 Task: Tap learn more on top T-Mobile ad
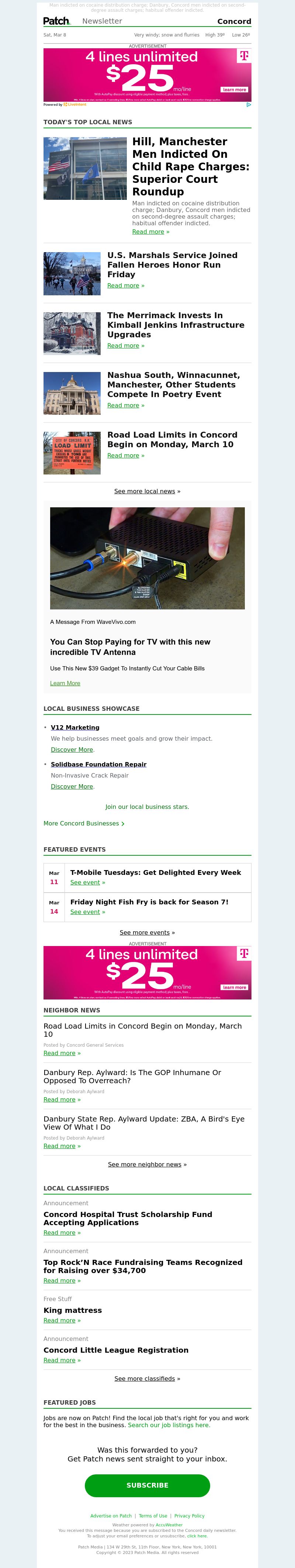[234, 90]
